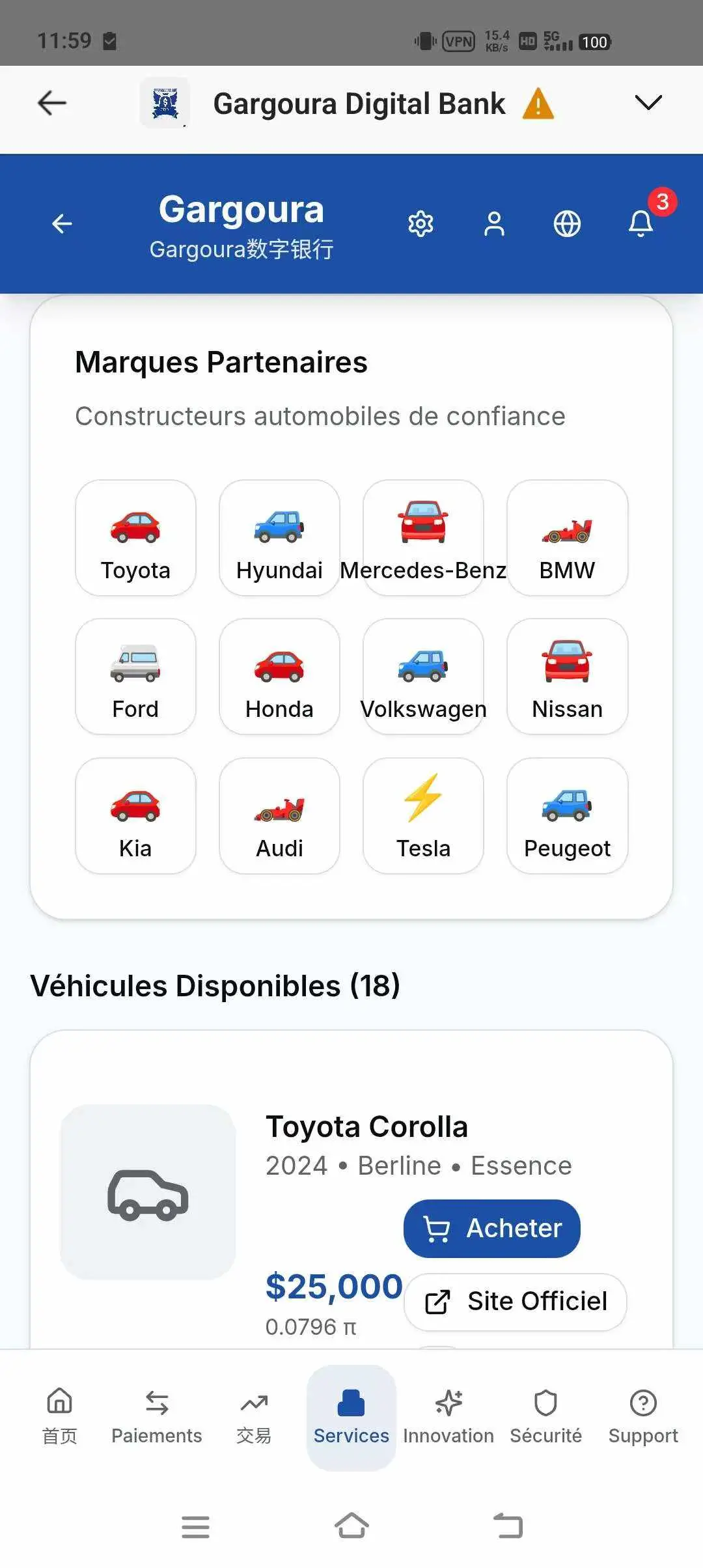Open the notifications bell
The width and height of the screenshot is (703, 1568).
click(x=641, y=224)
